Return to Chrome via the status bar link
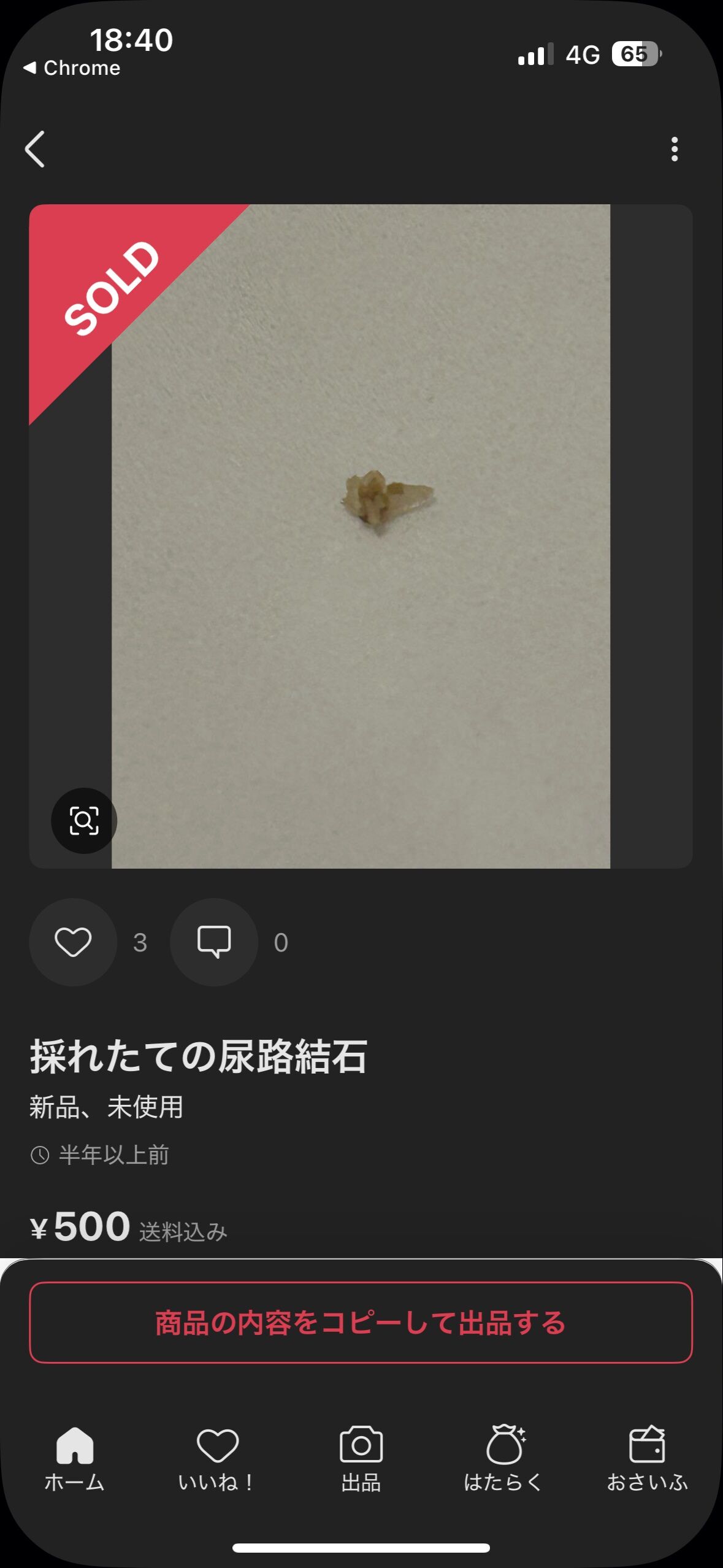 click(72, 67)
